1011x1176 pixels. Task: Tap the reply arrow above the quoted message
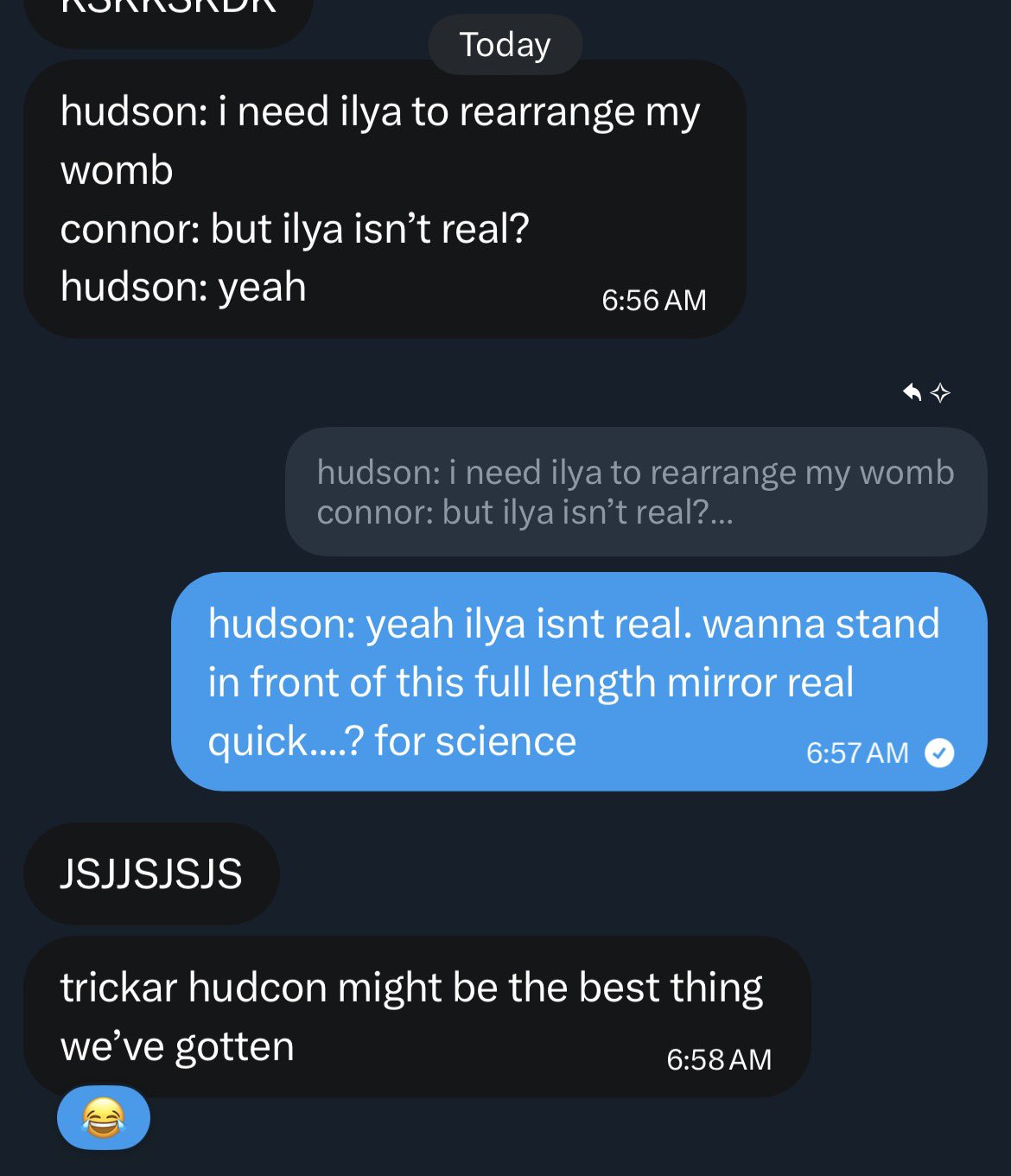click(x=912, y=392)
